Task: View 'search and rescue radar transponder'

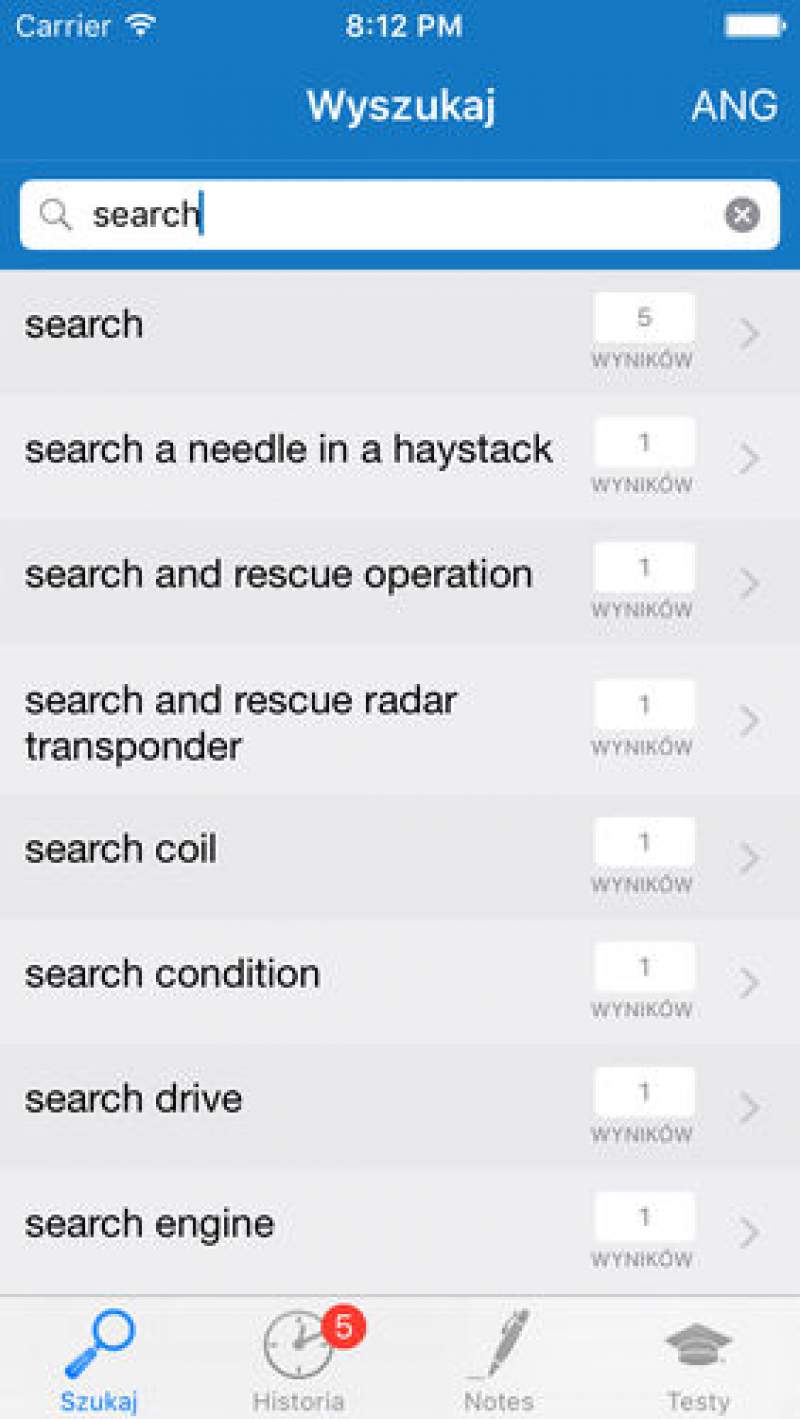Action: click(x=400, y=720)
